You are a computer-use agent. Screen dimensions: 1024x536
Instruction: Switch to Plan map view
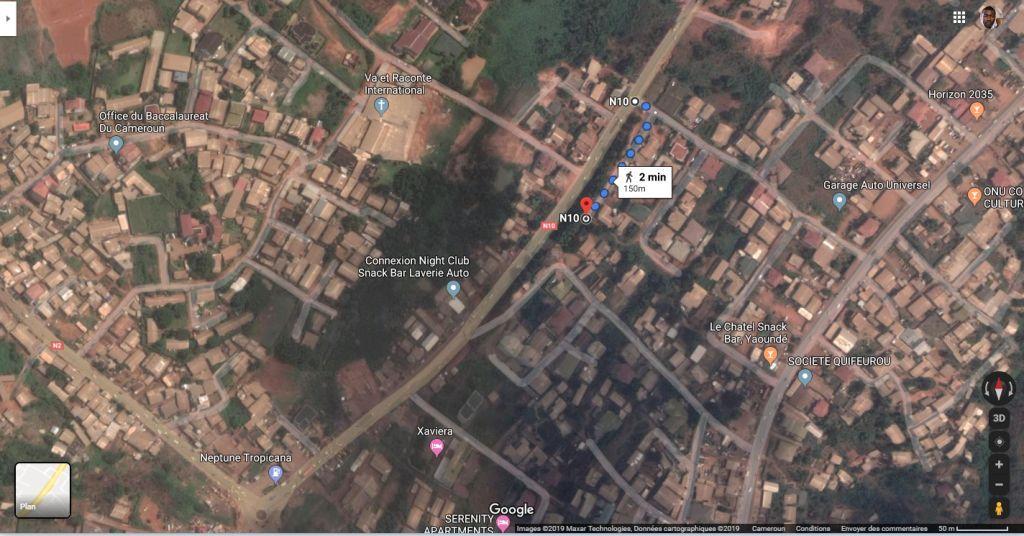[42, 490]
